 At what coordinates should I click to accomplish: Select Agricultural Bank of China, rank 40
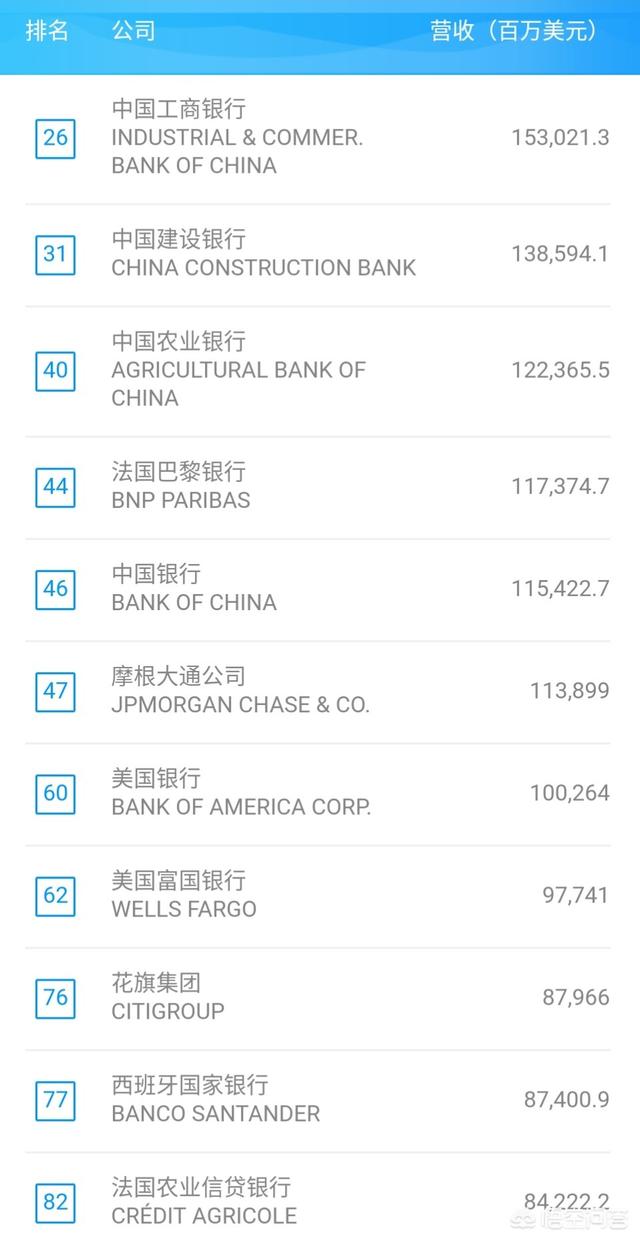[x=320, y=371]
